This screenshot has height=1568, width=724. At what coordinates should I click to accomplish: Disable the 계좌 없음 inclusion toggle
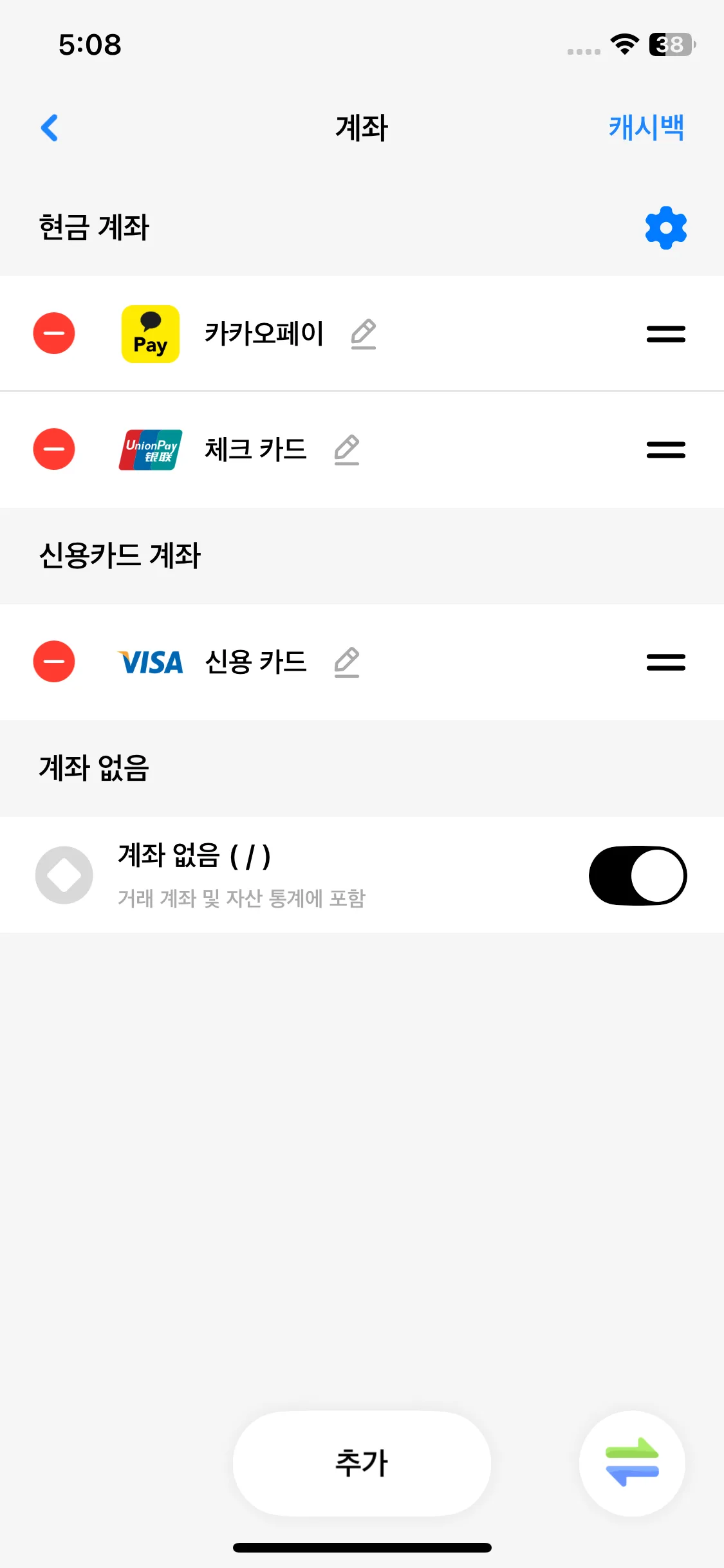[x=637, y=875]
